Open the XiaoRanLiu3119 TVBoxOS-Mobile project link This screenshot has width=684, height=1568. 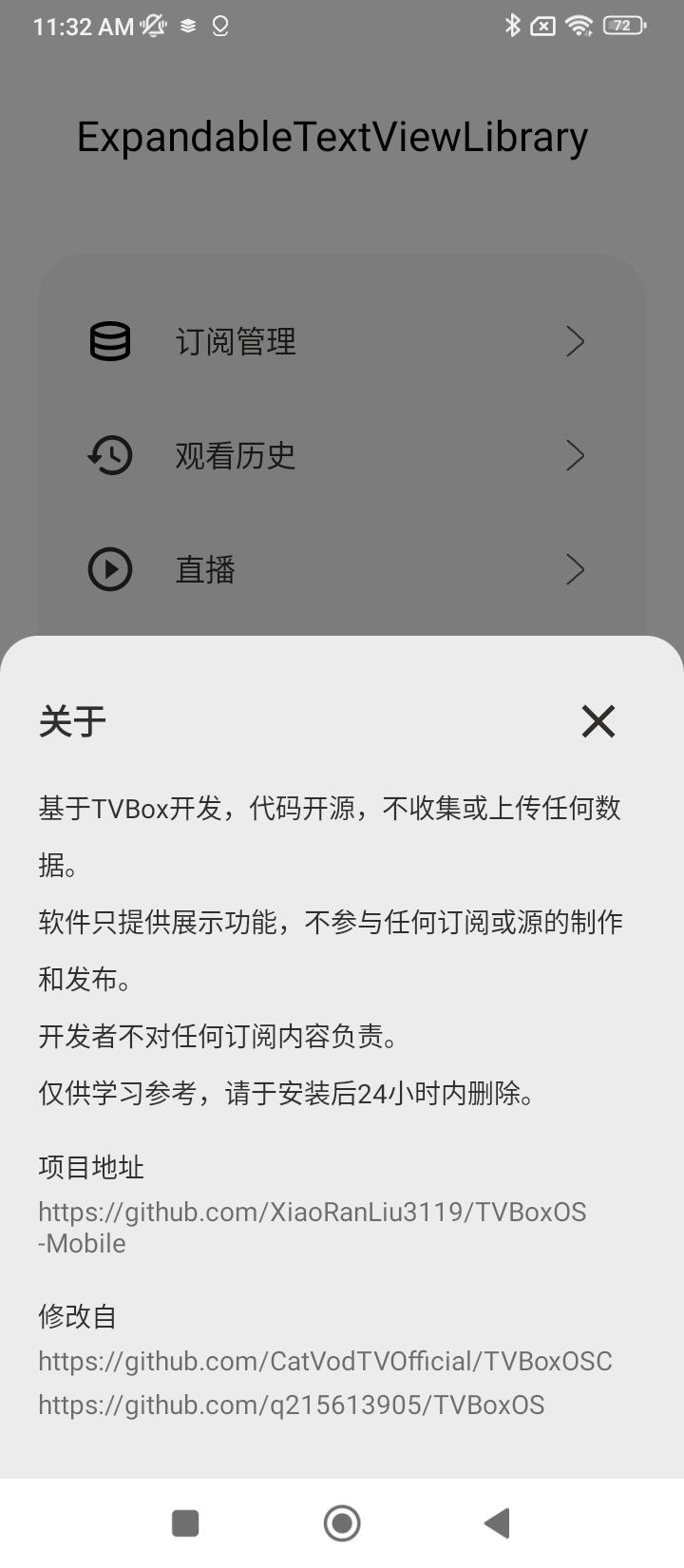(313, 1226)
